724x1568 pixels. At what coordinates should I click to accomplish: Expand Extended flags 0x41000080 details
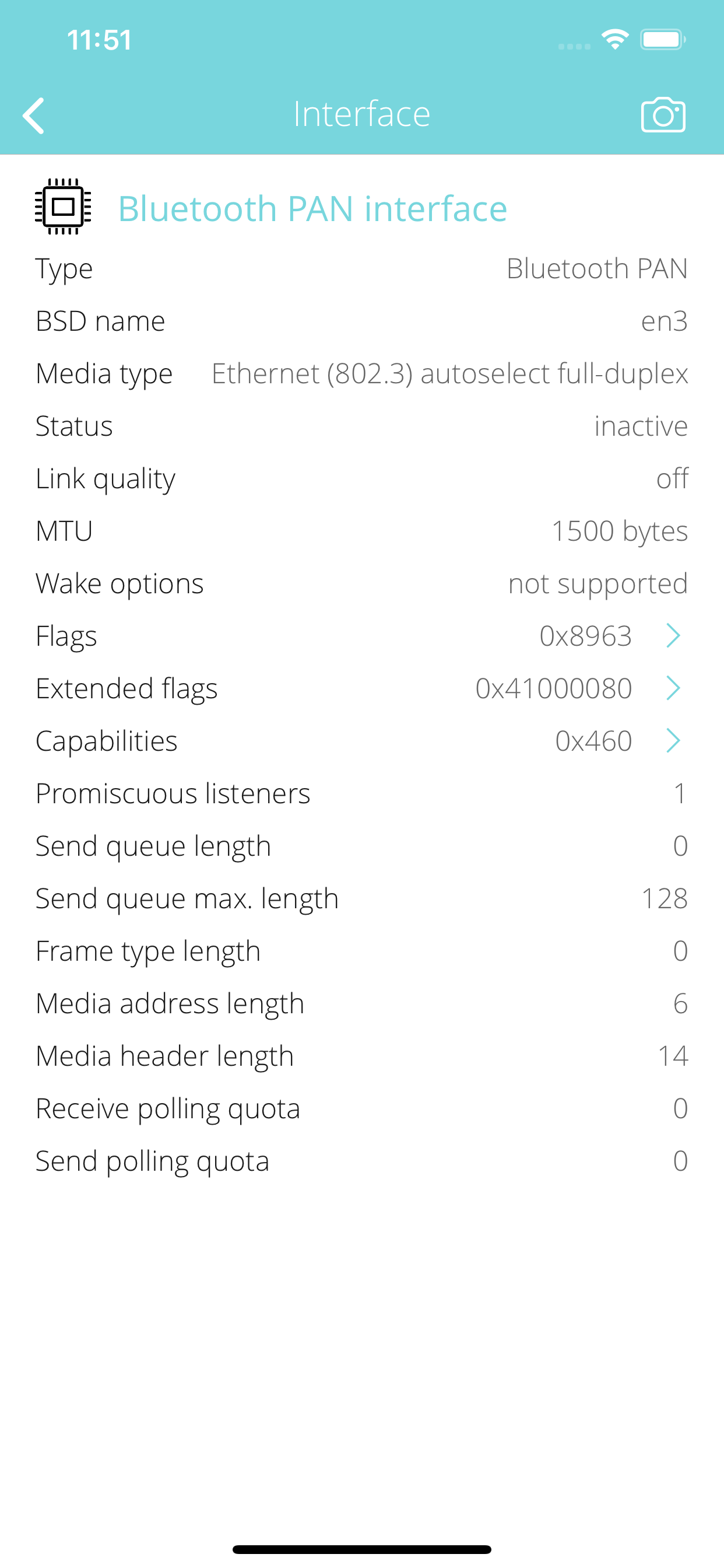pos(554,688)
